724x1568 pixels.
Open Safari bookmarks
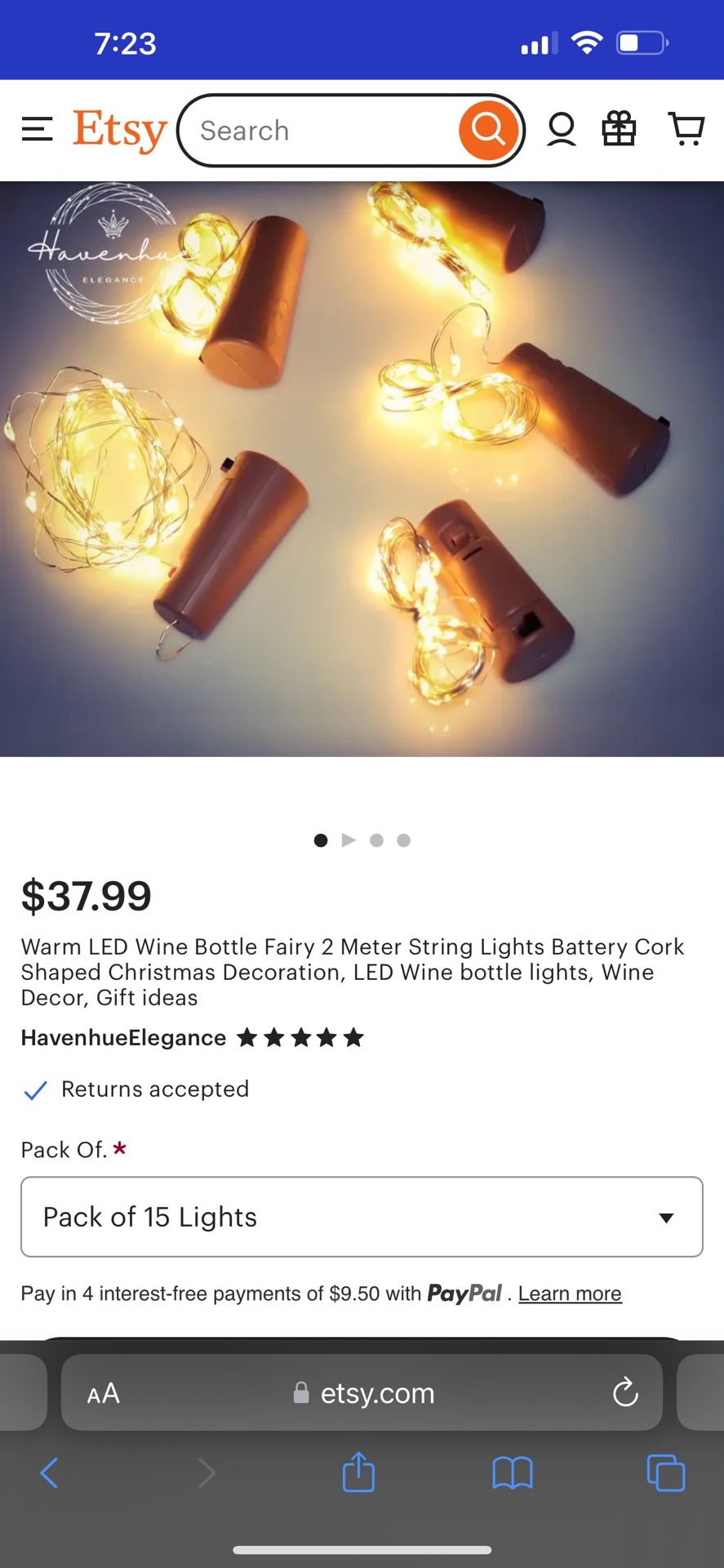point(513,1473)
